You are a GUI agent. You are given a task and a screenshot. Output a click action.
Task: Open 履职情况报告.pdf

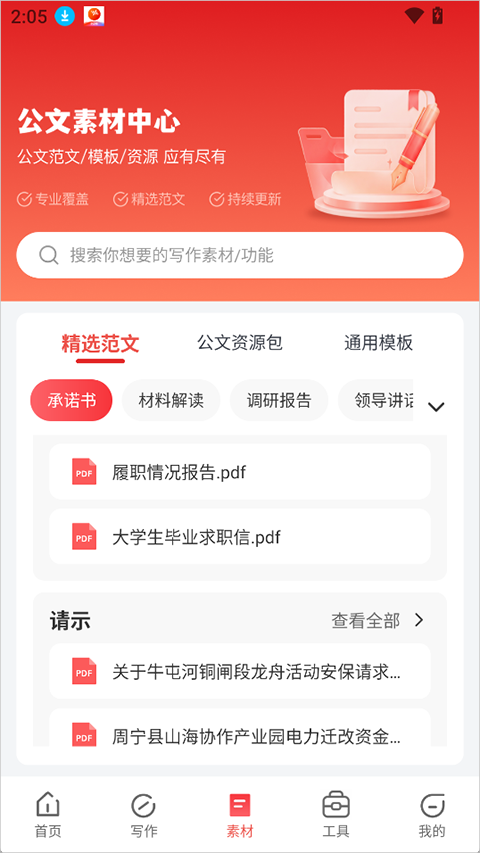[239, 472]
